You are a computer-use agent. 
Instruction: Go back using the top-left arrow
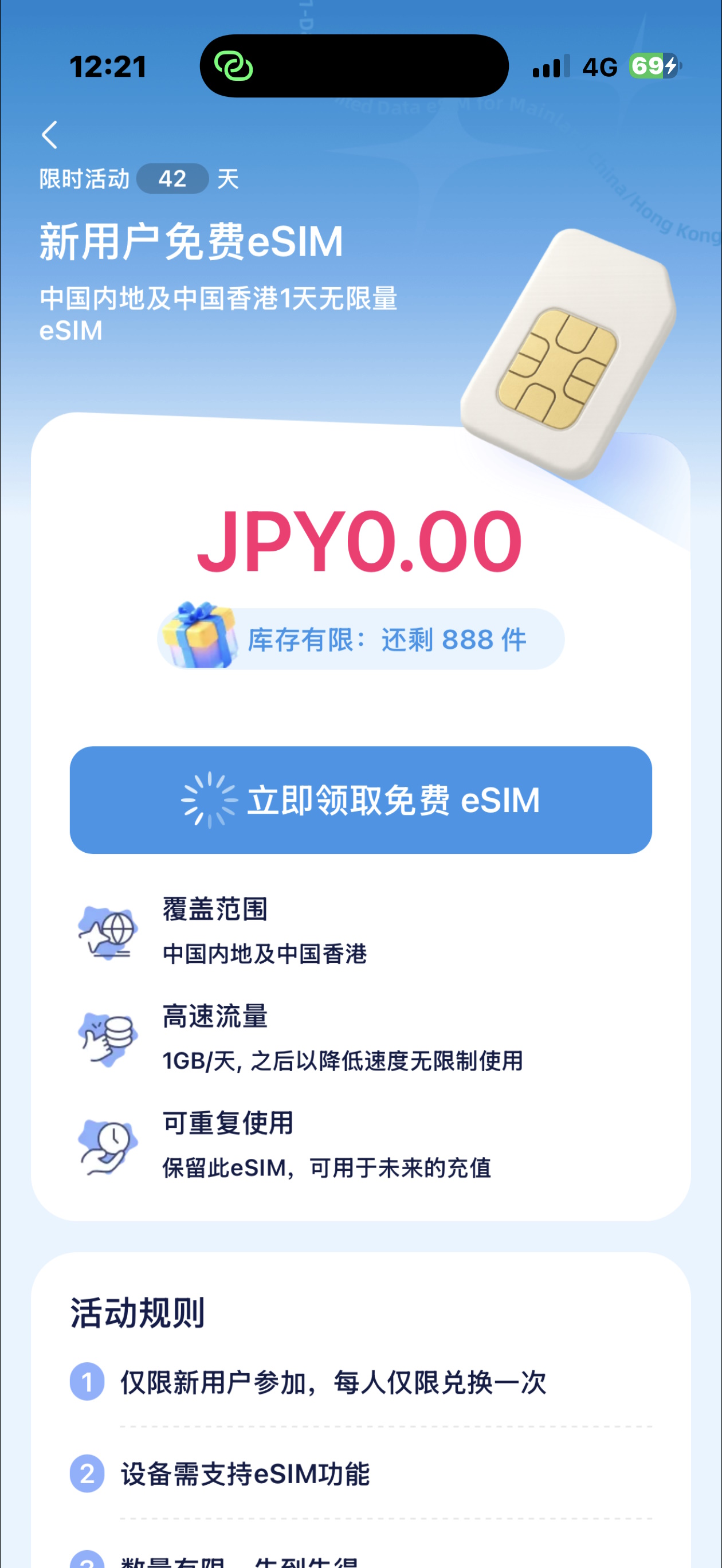[50, 135]
